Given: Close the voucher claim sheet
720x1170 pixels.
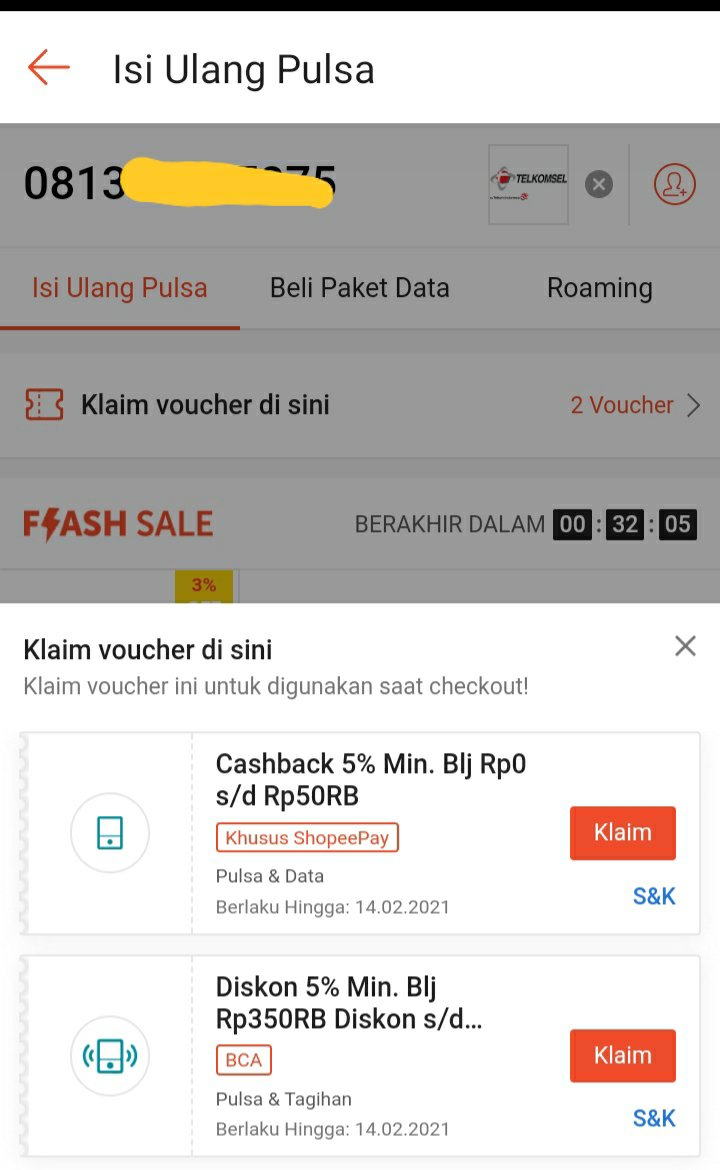Looking at the screenshot, I should pyautogui.click(x=685, y=646).
